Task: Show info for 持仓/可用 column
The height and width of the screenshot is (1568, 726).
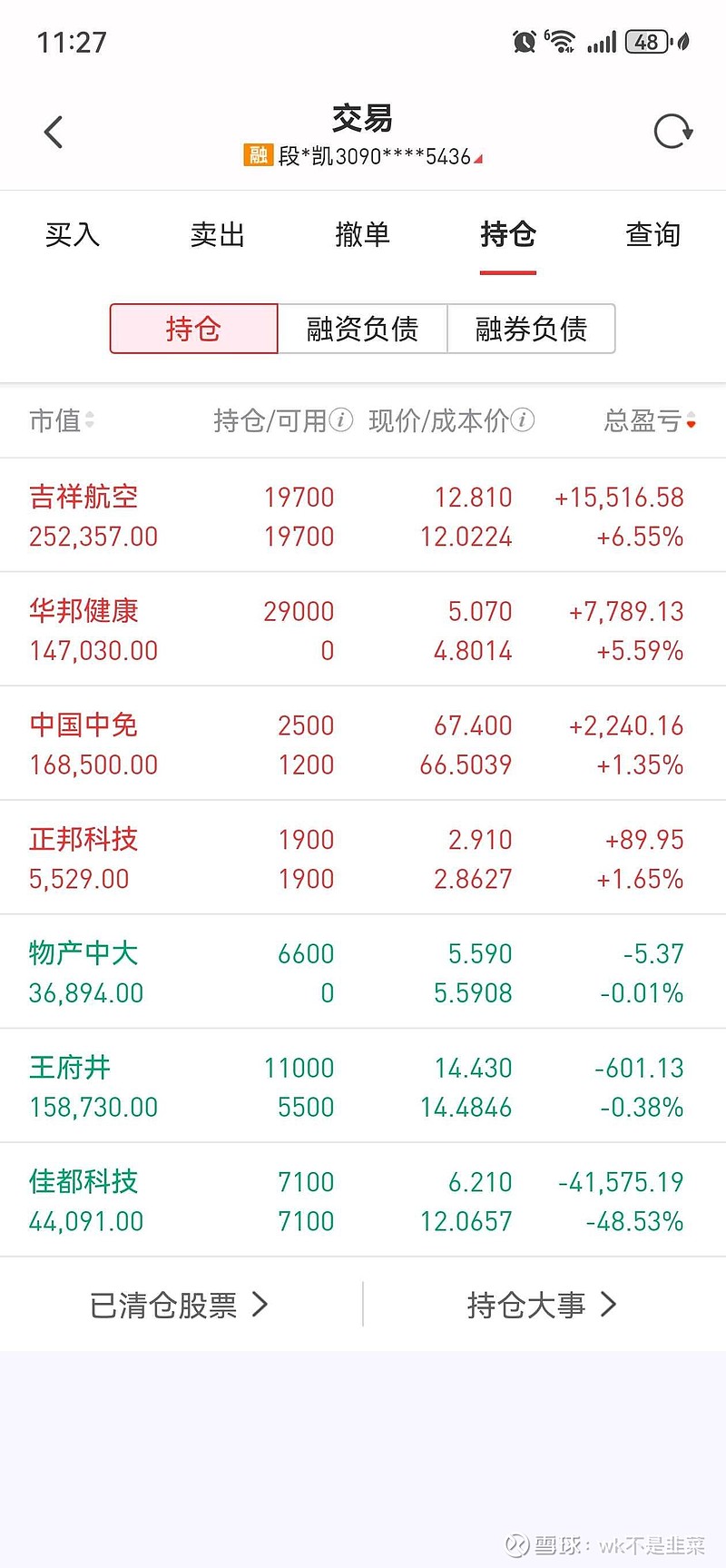Action: 341,419
